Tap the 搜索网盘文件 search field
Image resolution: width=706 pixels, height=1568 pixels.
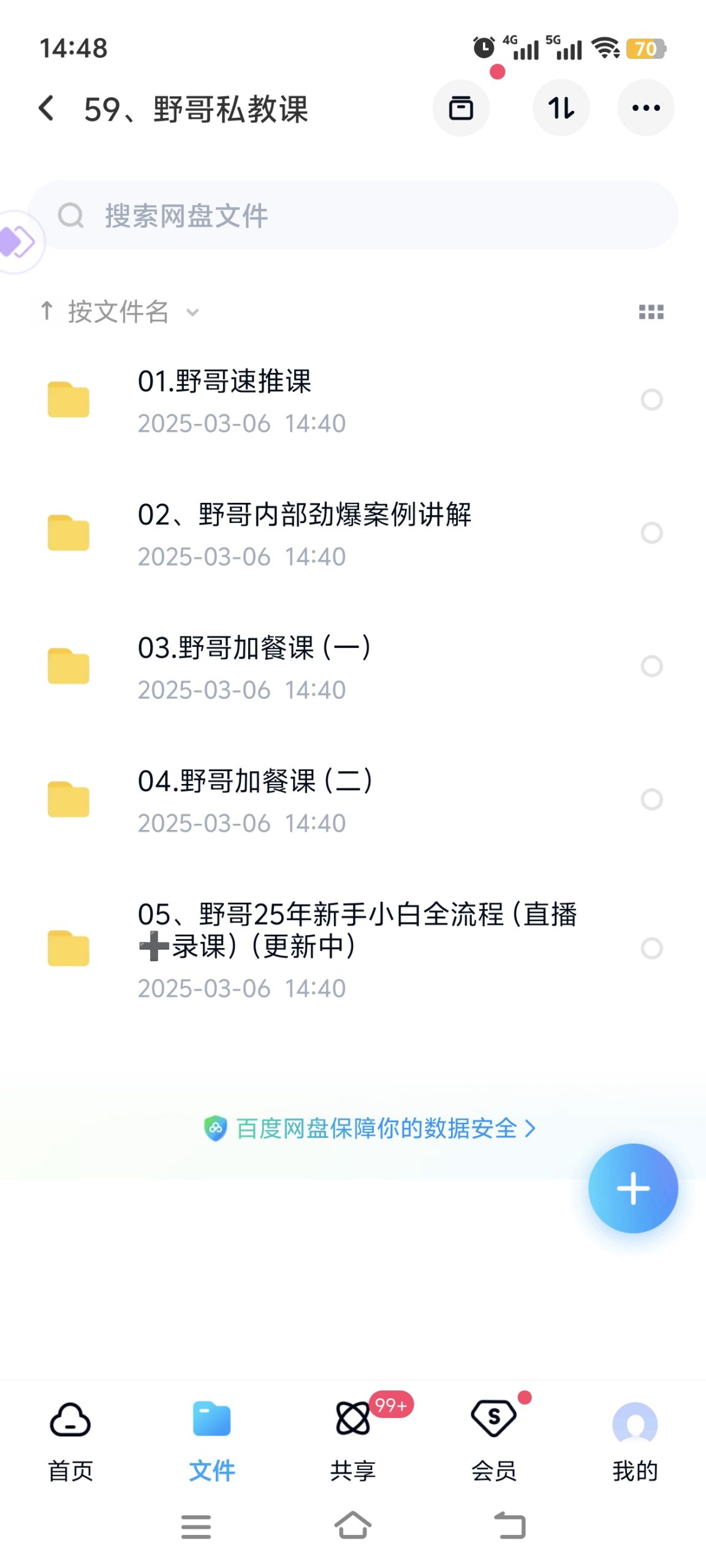[x=353, y=215]
